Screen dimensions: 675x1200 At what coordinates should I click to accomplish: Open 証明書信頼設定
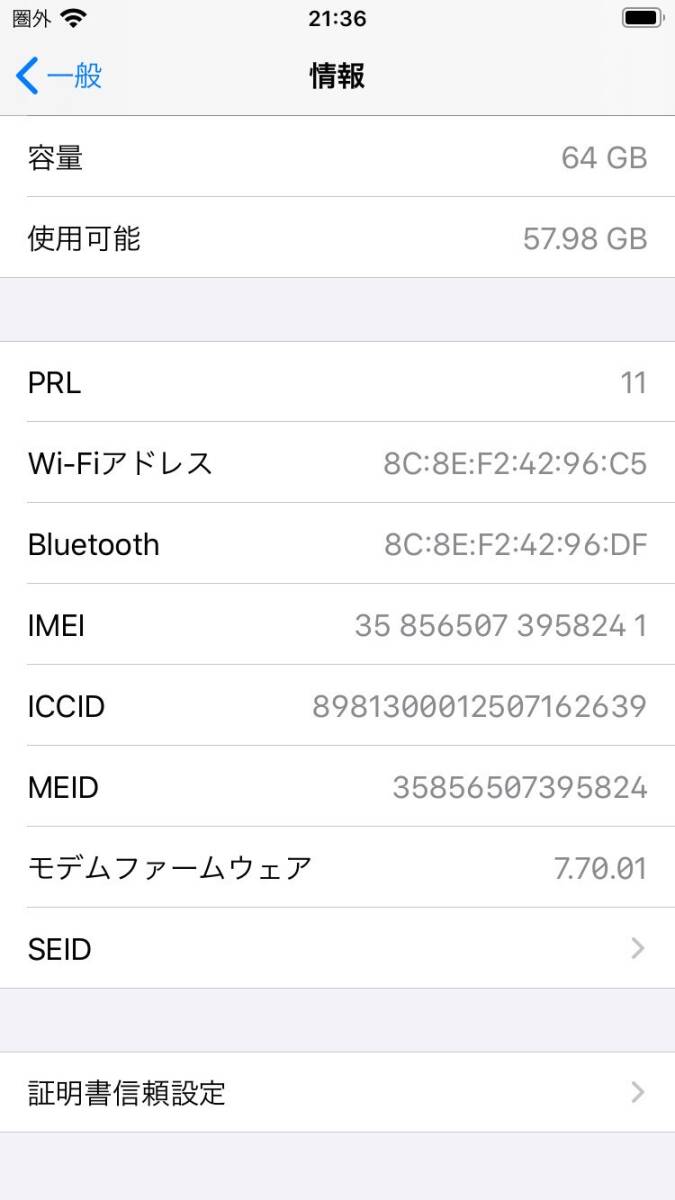coord(337,1092)
